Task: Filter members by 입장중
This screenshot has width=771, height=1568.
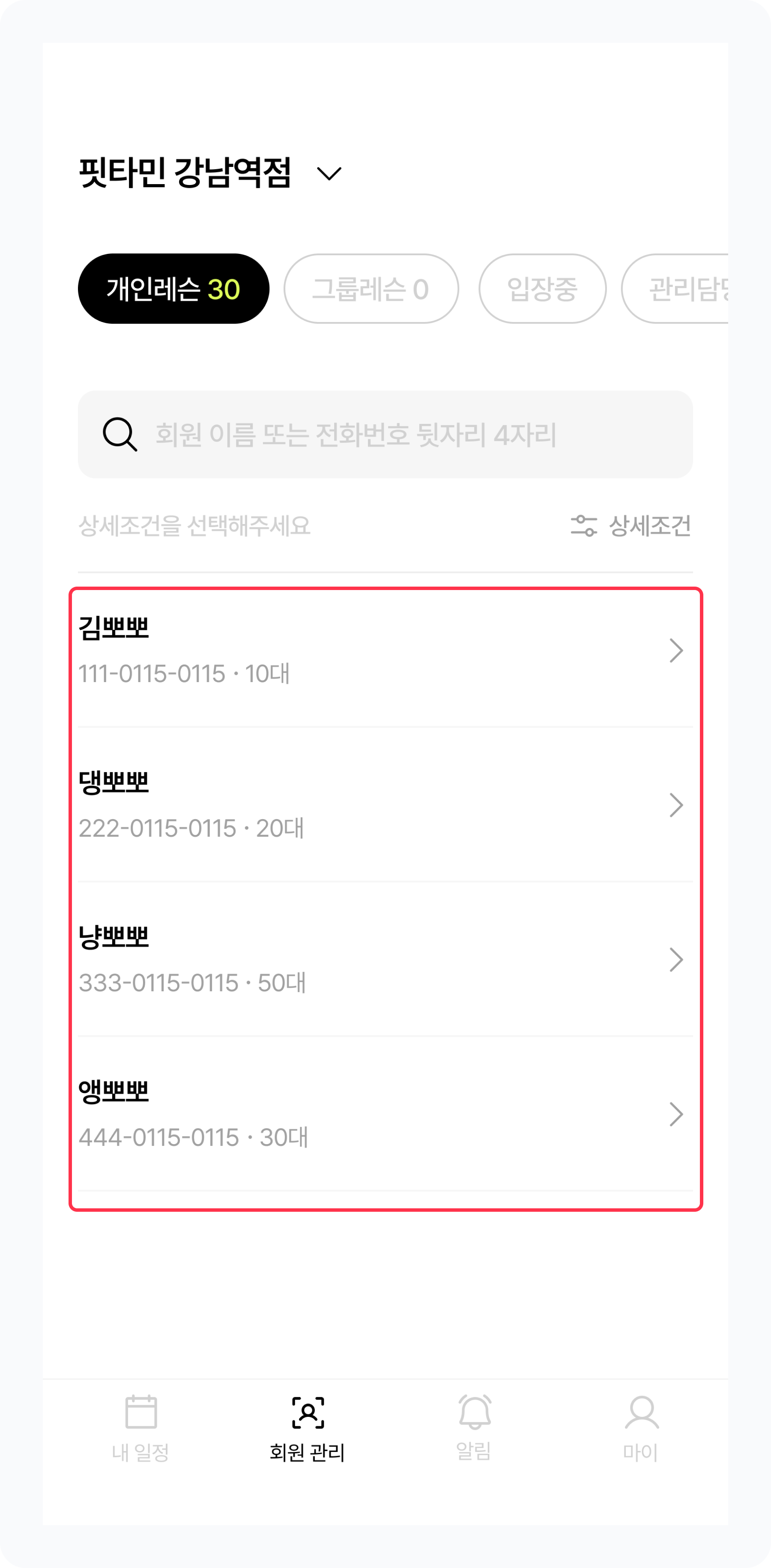Action: coord(542,289)
